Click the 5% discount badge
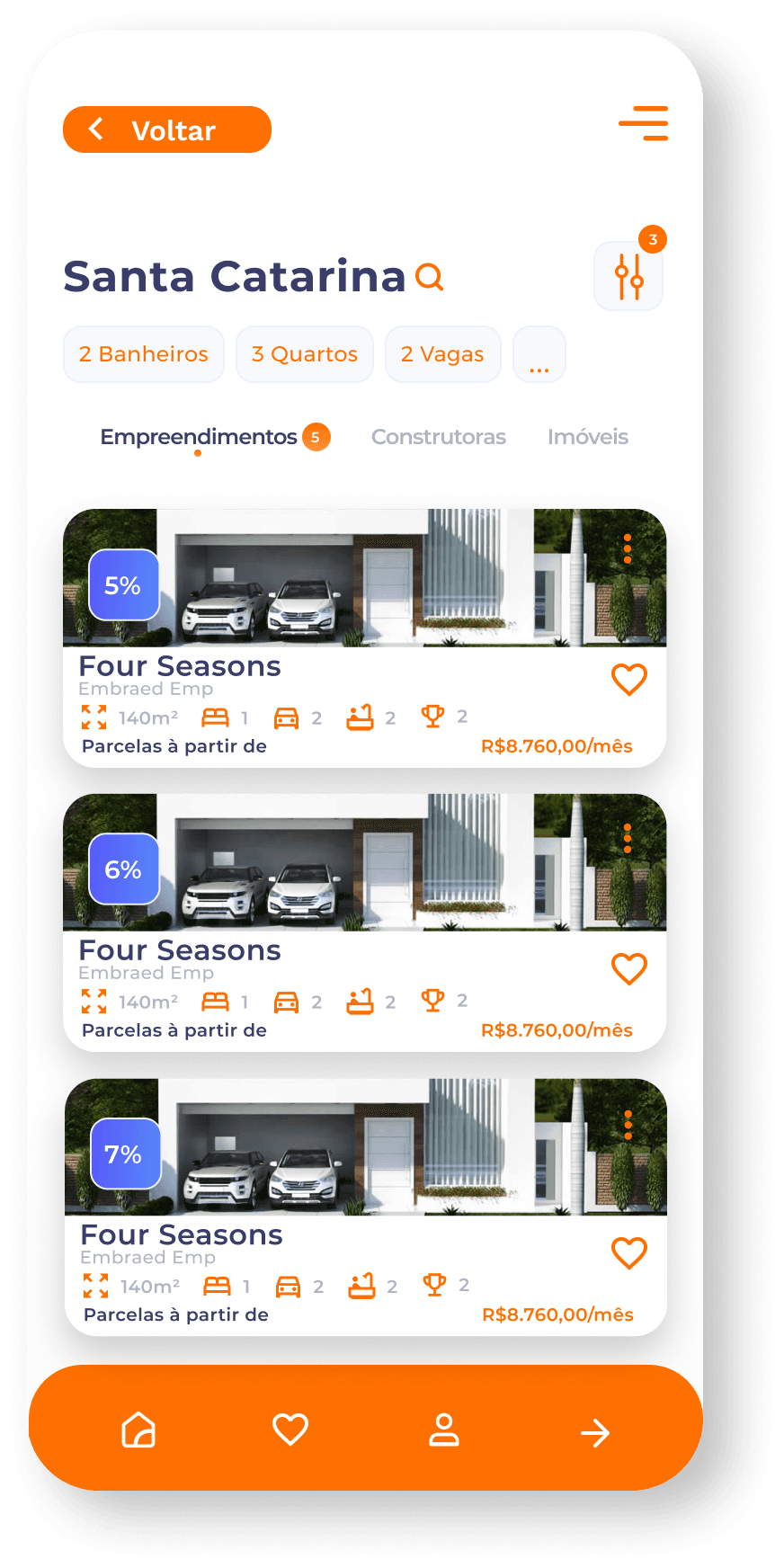 (123, 585)
